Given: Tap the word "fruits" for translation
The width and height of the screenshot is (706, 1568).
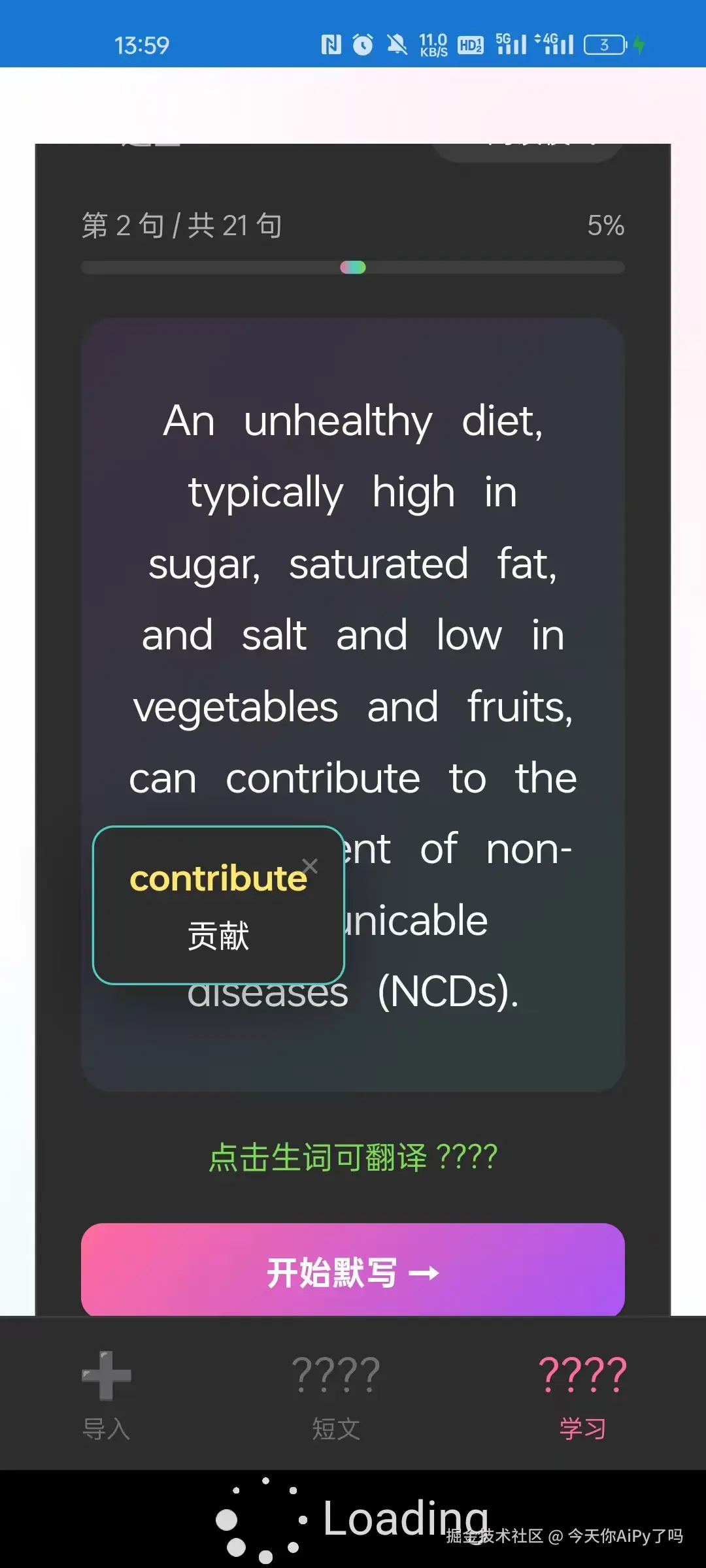Looking at the screenshot, I should coord(518,708).
